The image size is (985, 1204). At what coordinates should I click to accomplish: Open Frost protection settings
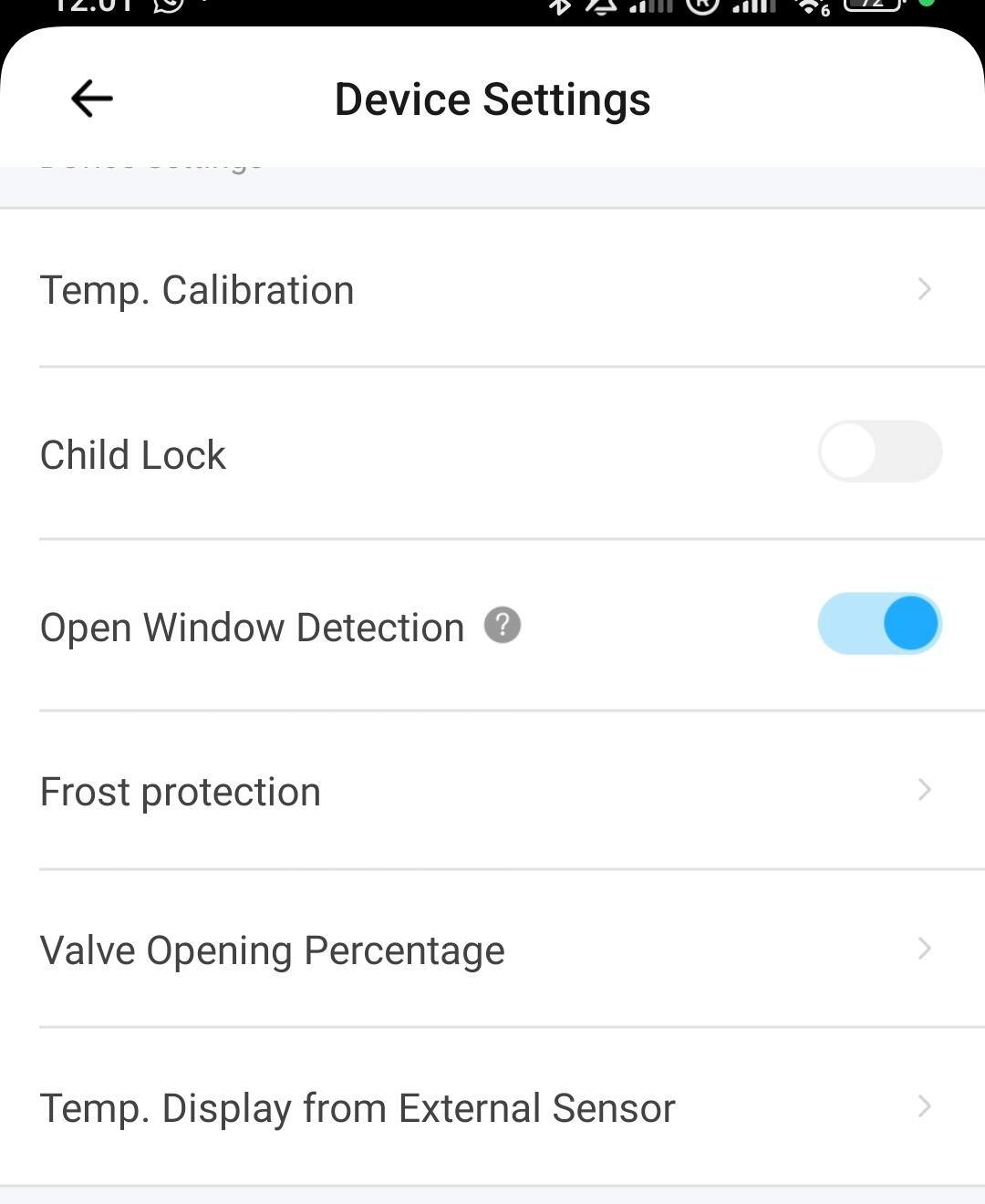click(x=493, y=791)
